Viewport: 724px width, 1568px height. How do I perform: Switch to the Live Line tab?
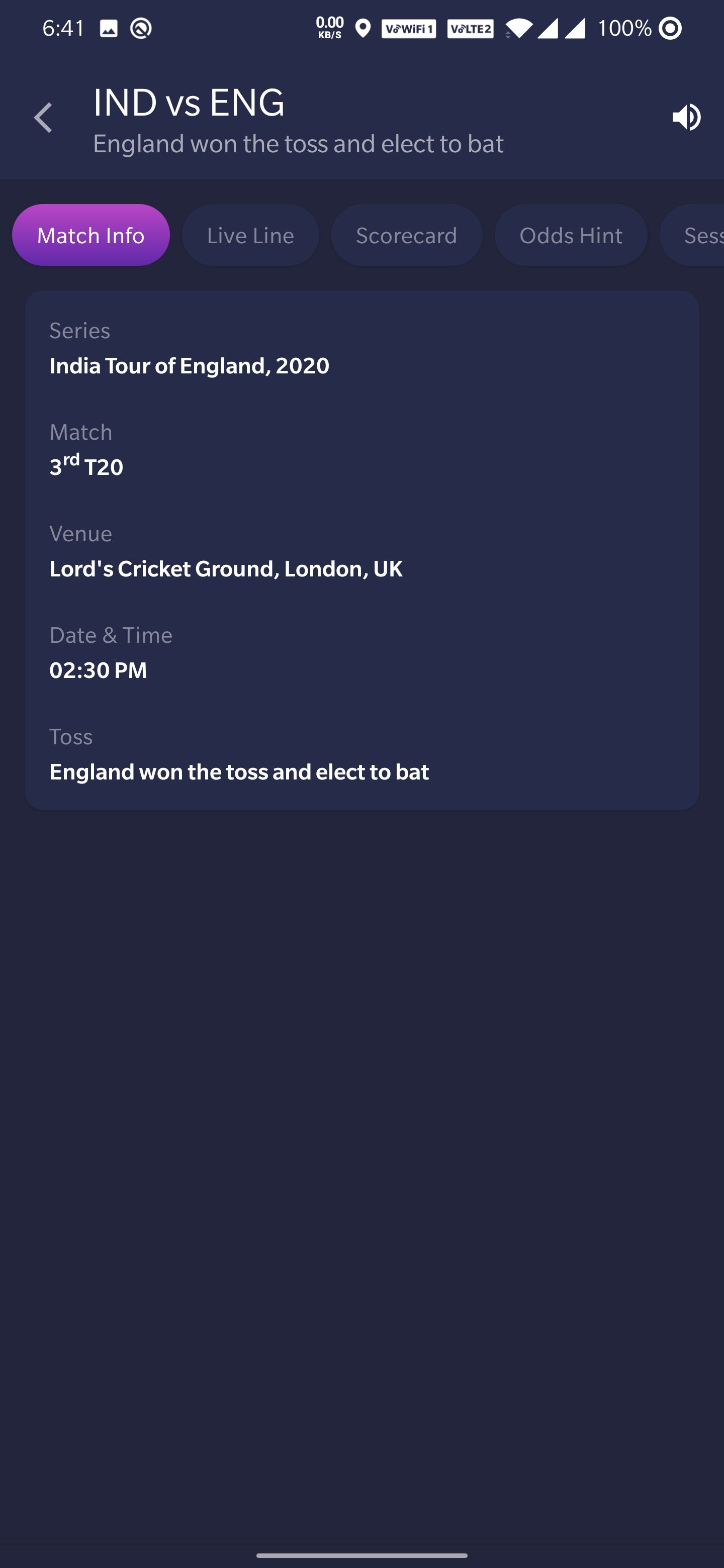pyautogui.click(x=250, y=235)
